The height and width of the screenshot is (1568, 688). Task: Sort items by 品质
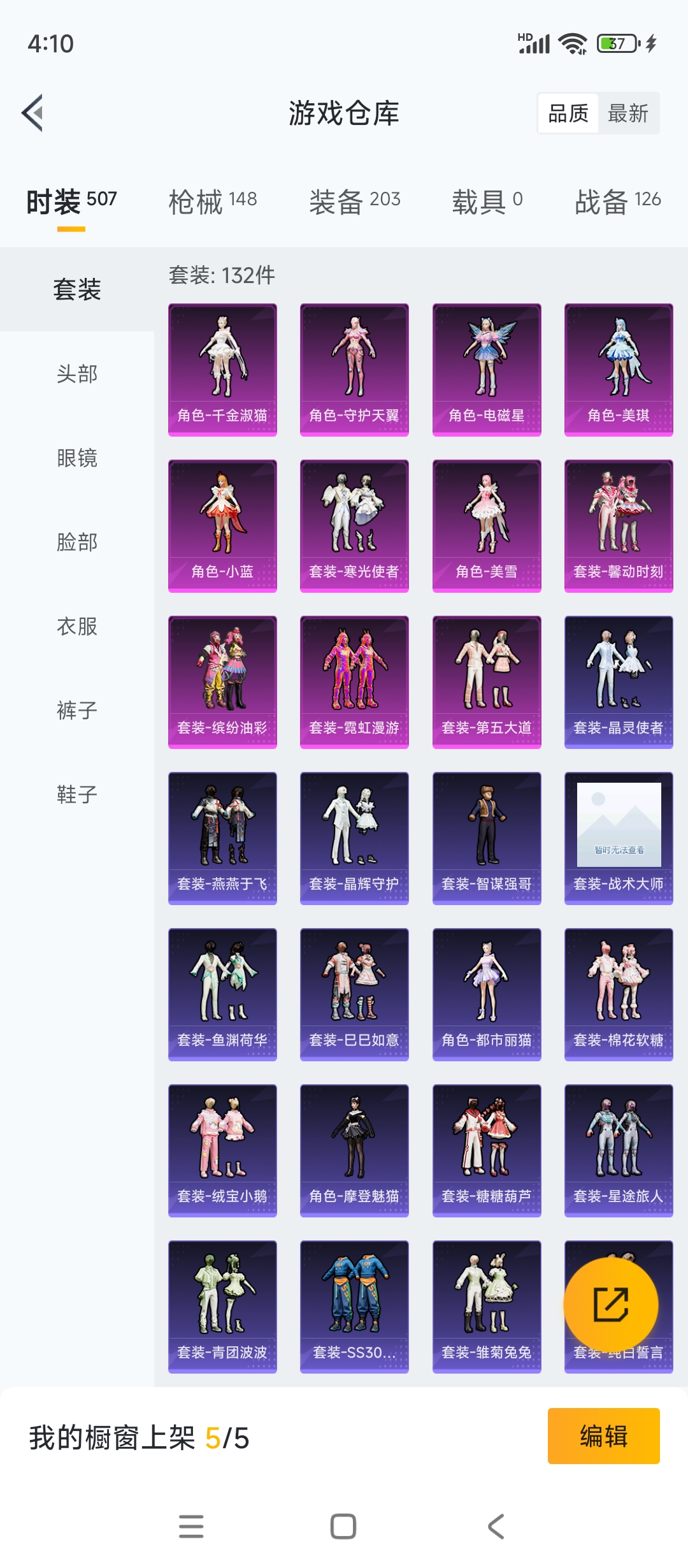tap(568, 114)
